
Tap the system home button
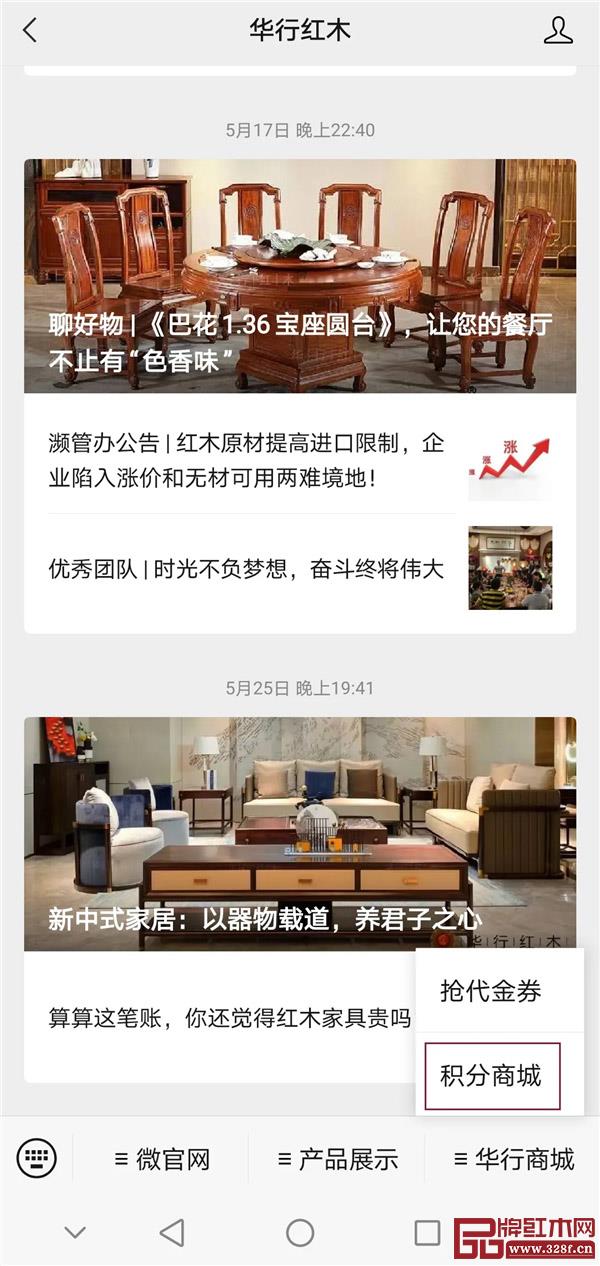(x=300, y=1233)
